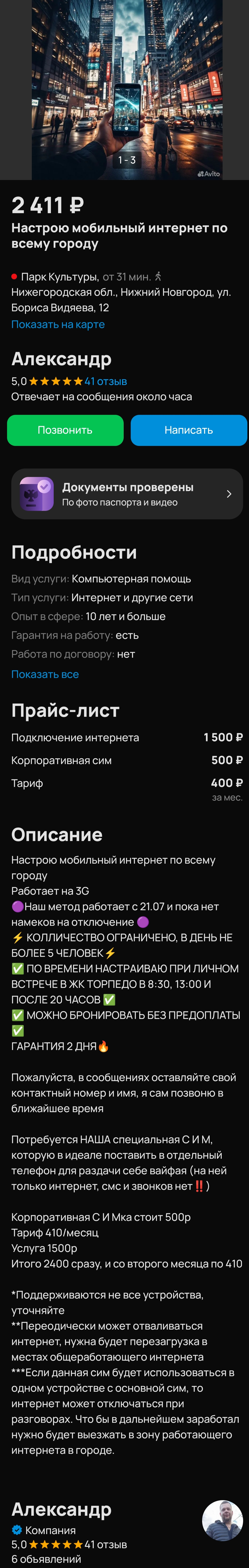The width and height of the screenshot is (249, 1568).
Task: Tap 'Показать на карте' link
Action: 58,325
